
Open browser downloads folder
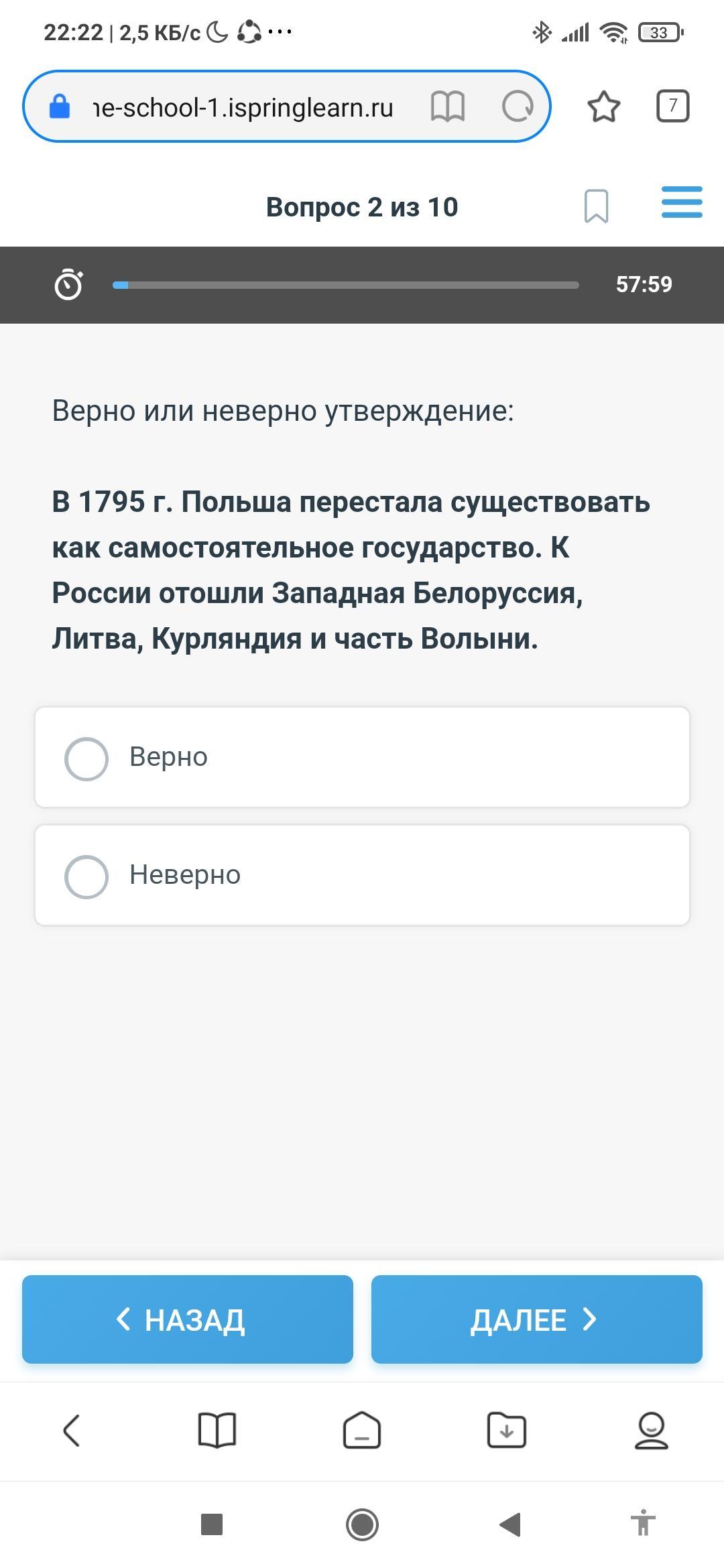tap(507, 1431)
